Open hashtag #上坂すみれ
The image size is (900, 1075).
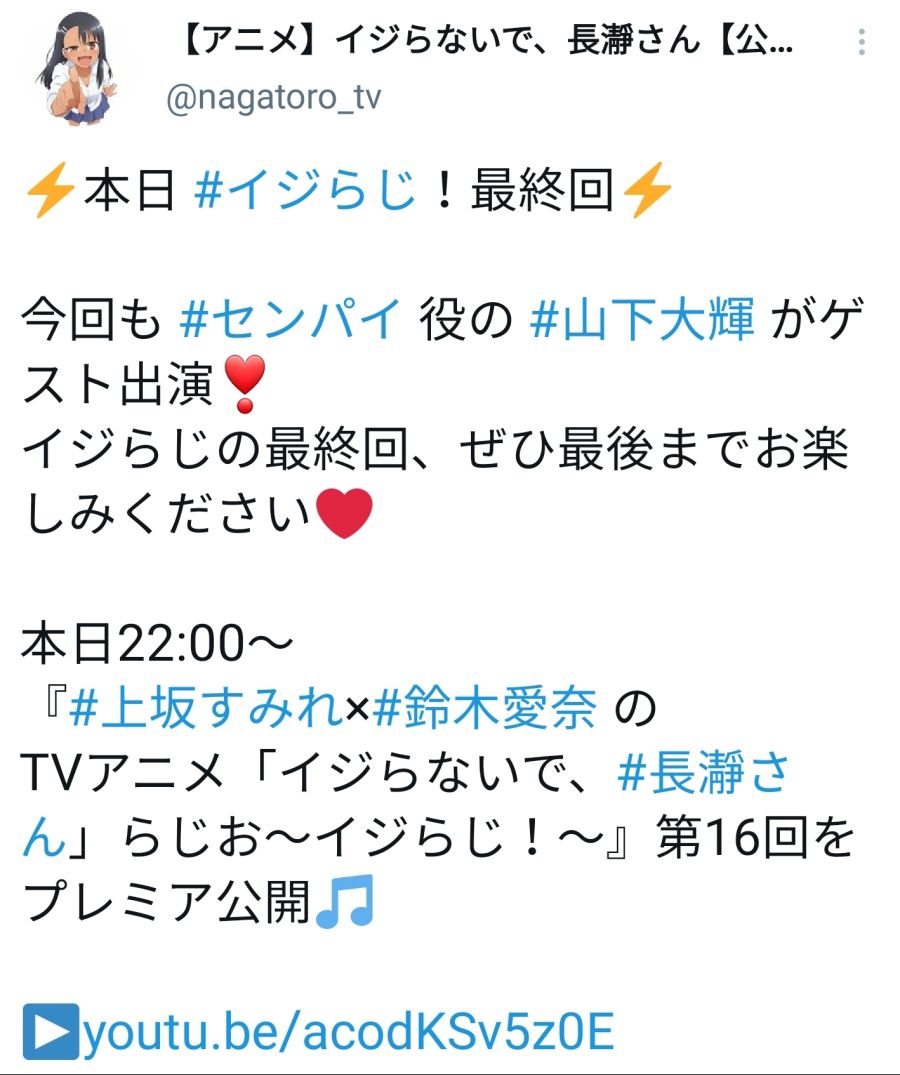tap(206, 712)
